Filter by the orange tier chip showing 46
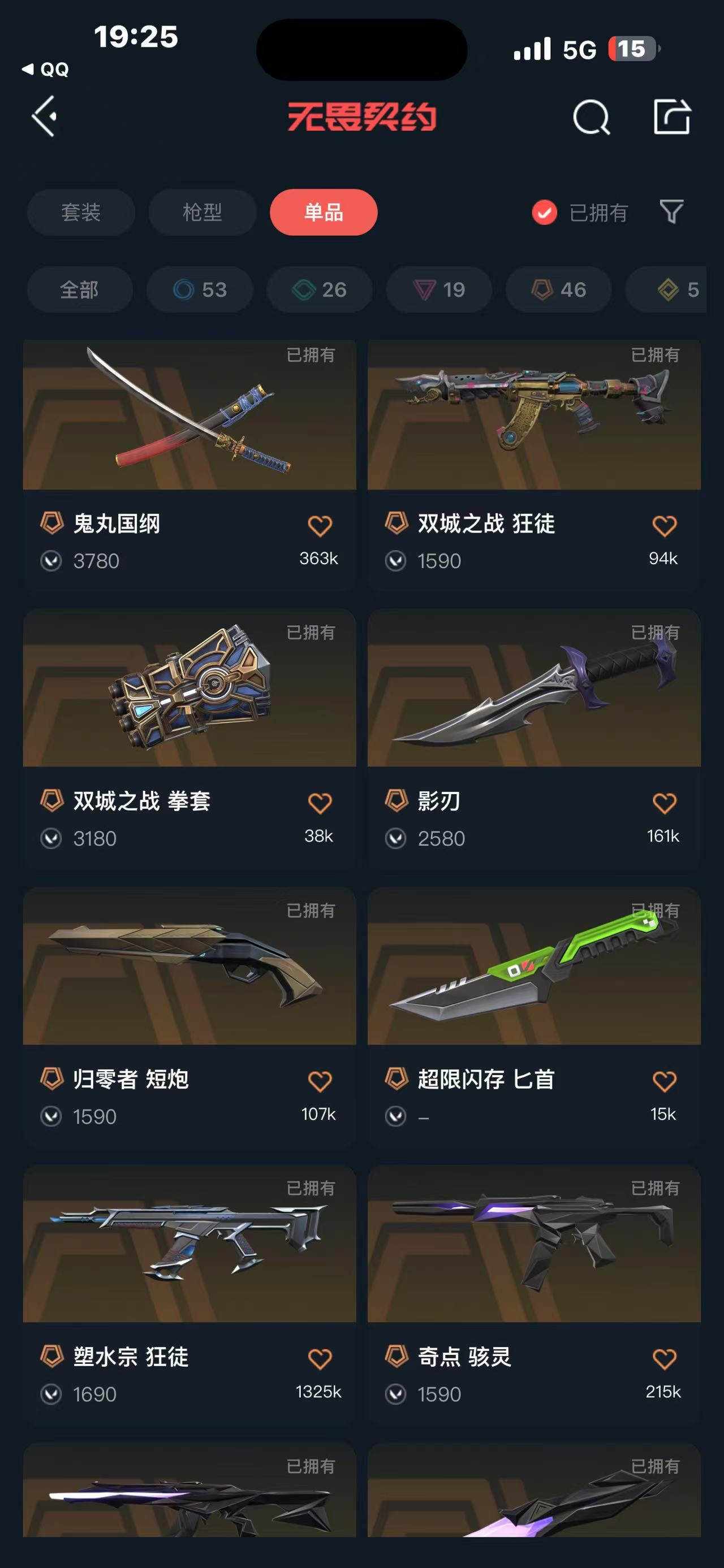724x1568 pixels. point(558,290)
